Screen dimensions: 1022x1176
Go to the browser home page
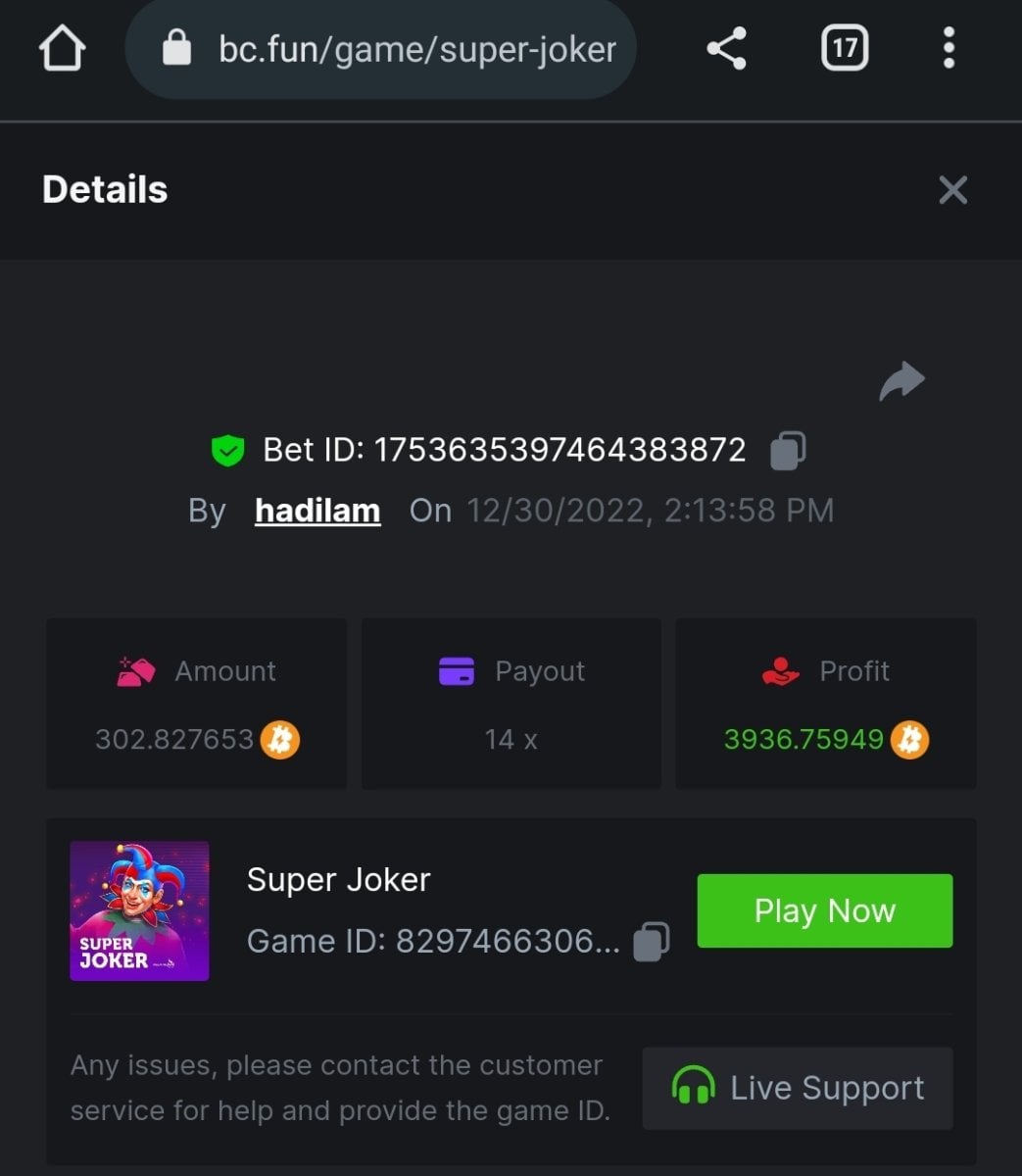tap(62, 48)
